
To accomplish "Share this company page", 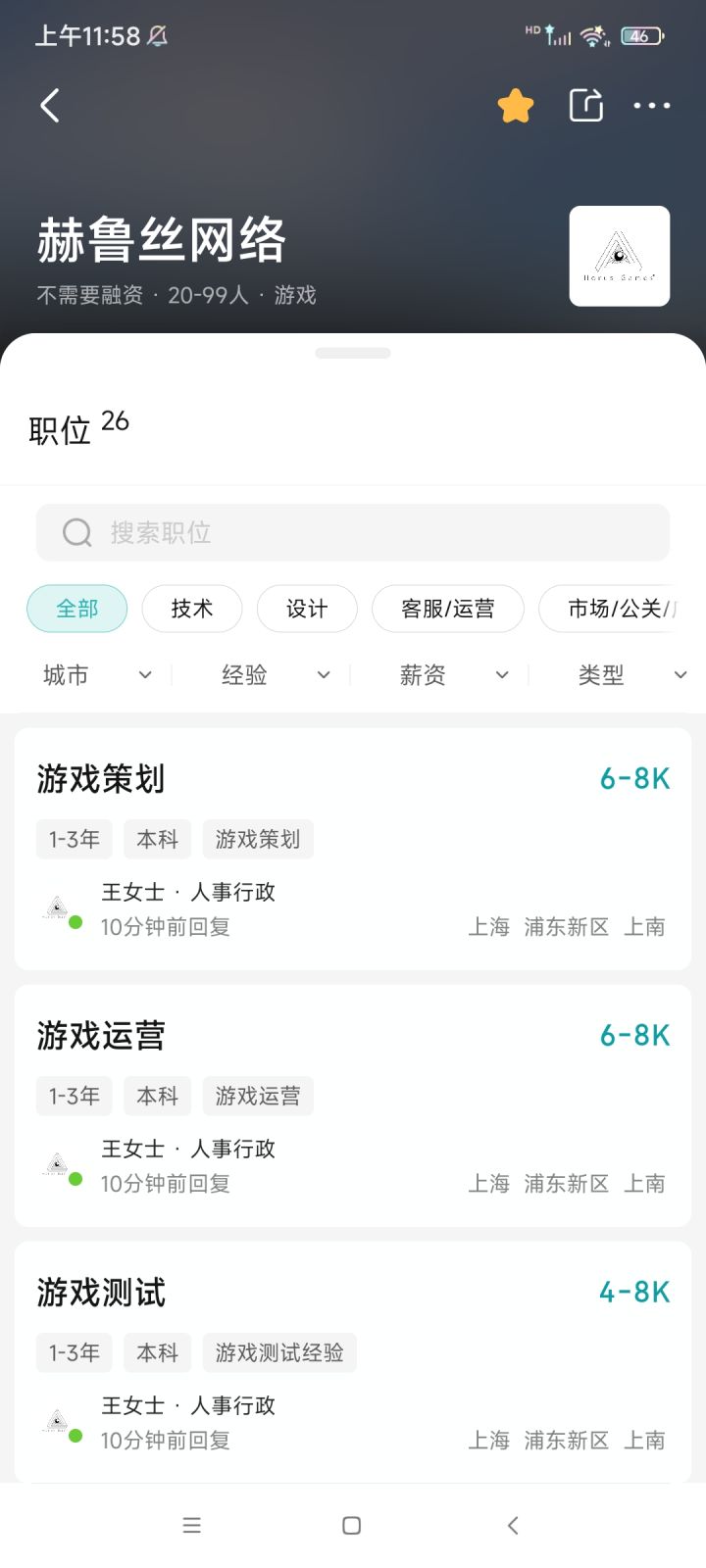I will [x=585, y=106].
